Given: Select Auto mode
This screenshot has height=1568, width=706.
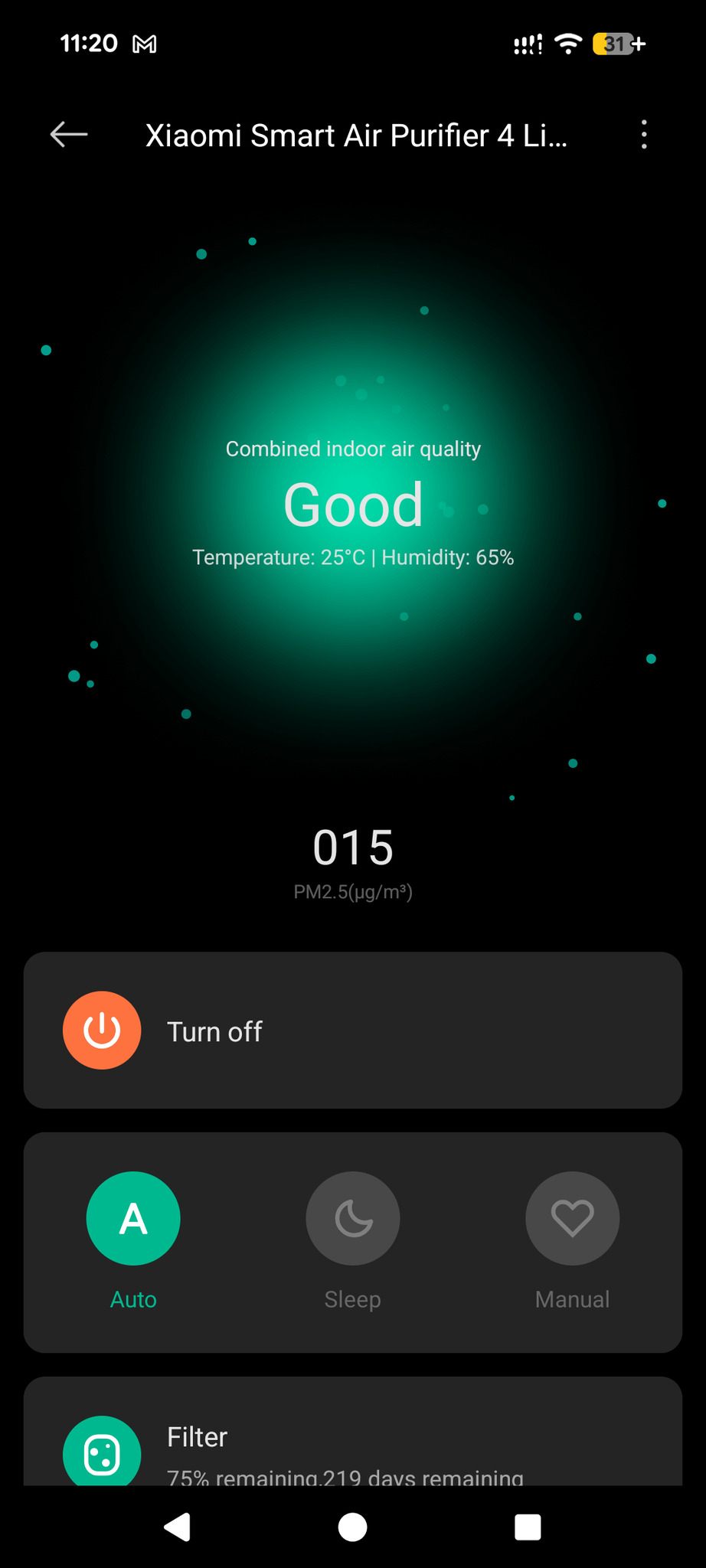Looking at the screenshot, I should (x=133, y=1219).
